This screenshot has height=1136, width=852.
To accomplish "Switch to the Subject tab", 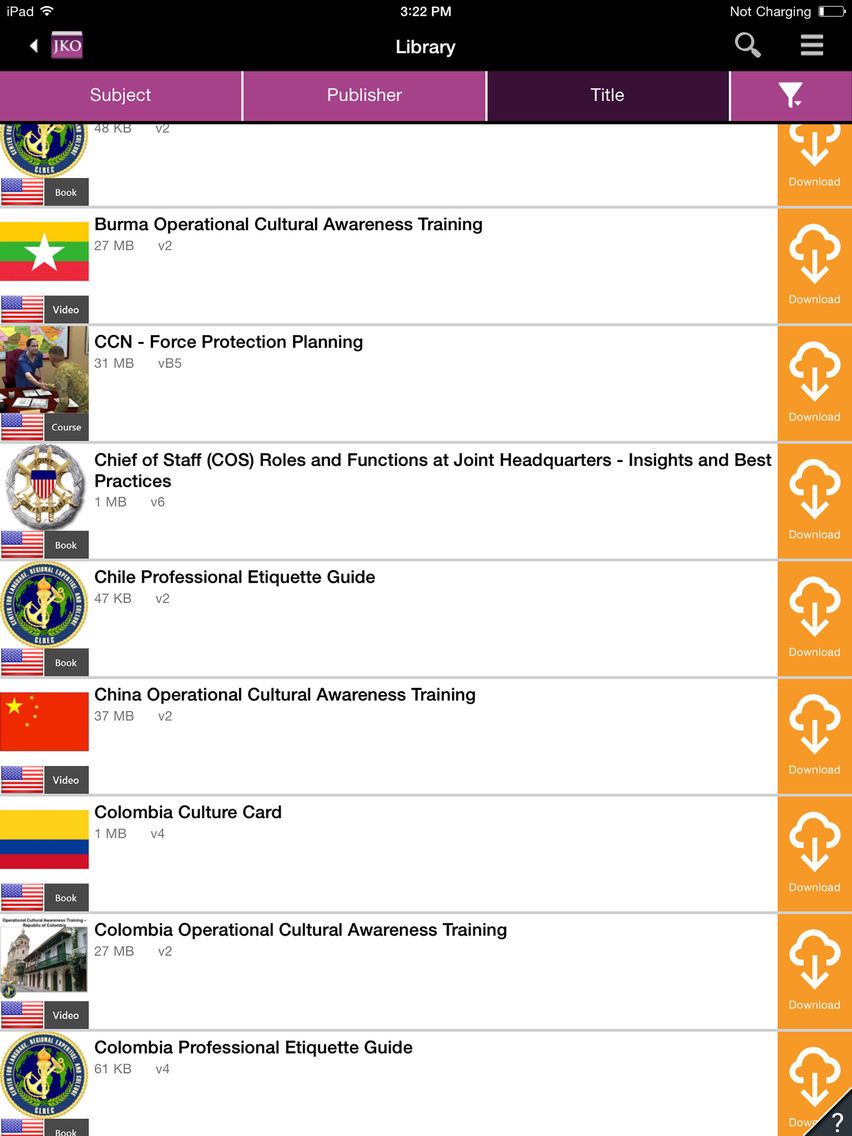I will pos(120,96).
